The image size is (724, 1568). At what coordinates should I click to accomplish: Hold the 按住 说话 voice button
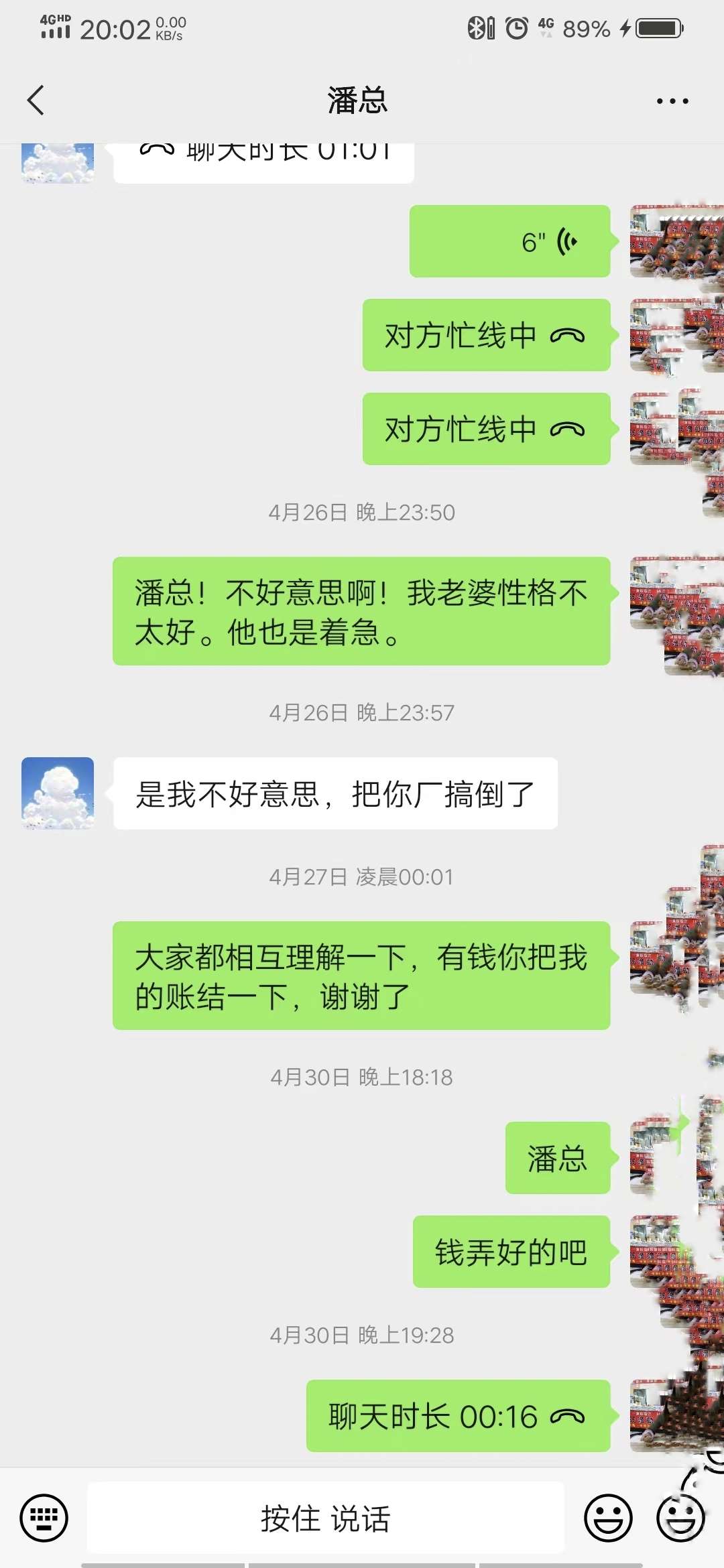pos(325,1518)
